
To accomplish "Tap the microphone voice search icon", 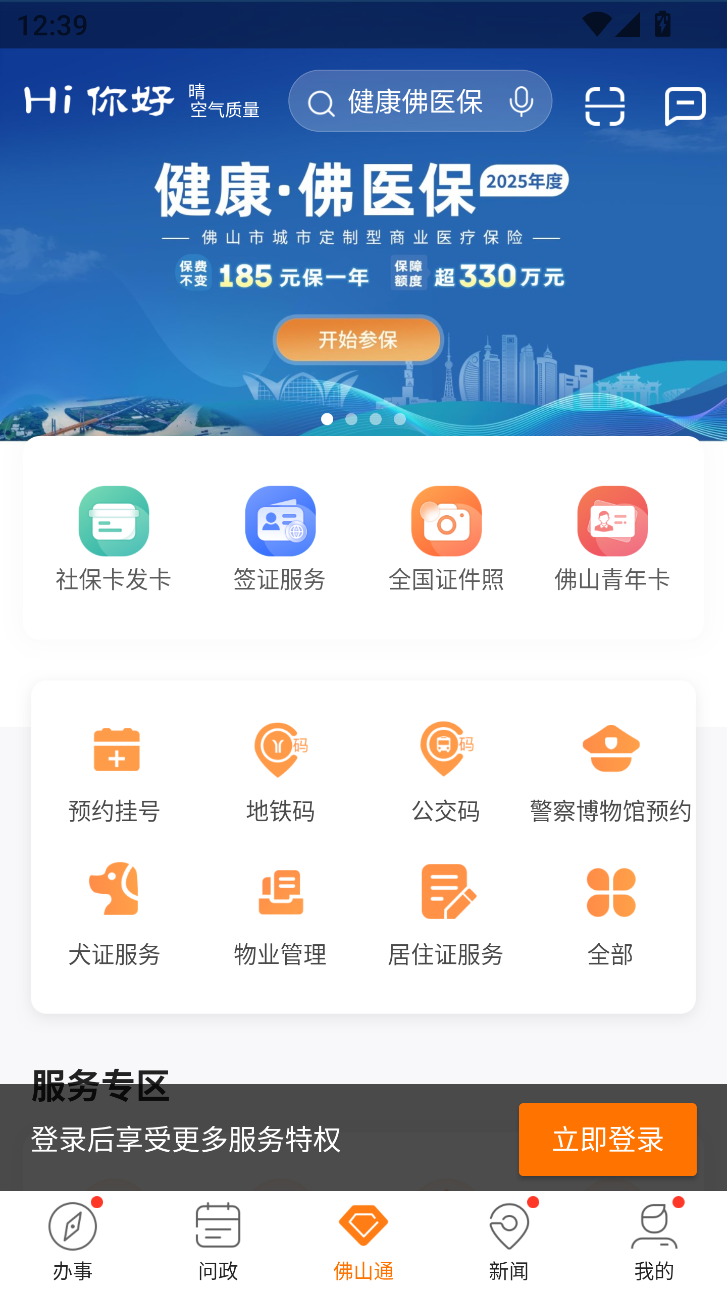I will pos(521,102).
